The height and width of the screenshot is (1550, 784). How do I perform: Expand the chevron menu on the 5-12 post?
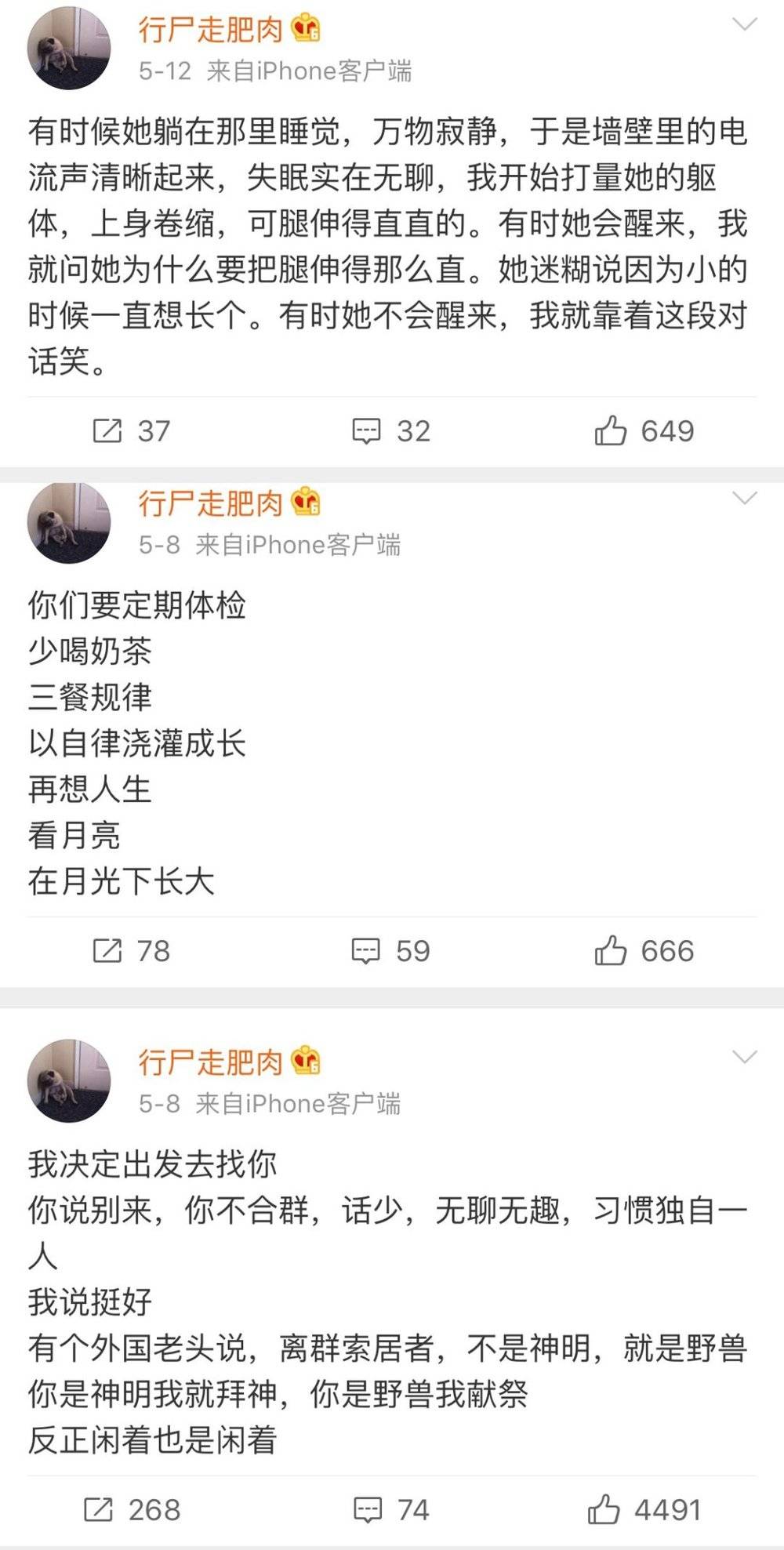(x=744, y=25)
